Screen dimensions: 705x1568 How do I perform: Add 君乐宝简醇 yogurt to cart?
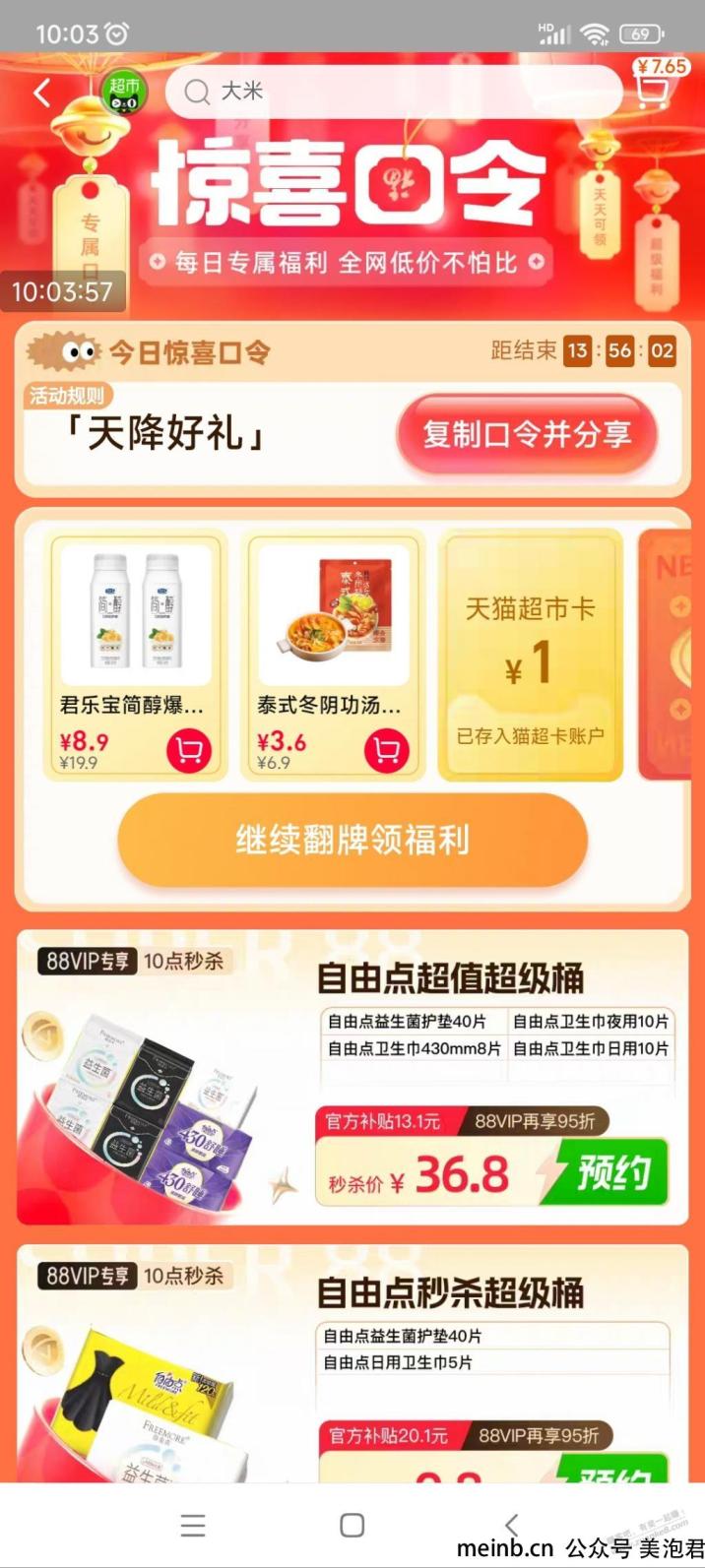coord(189,751)
